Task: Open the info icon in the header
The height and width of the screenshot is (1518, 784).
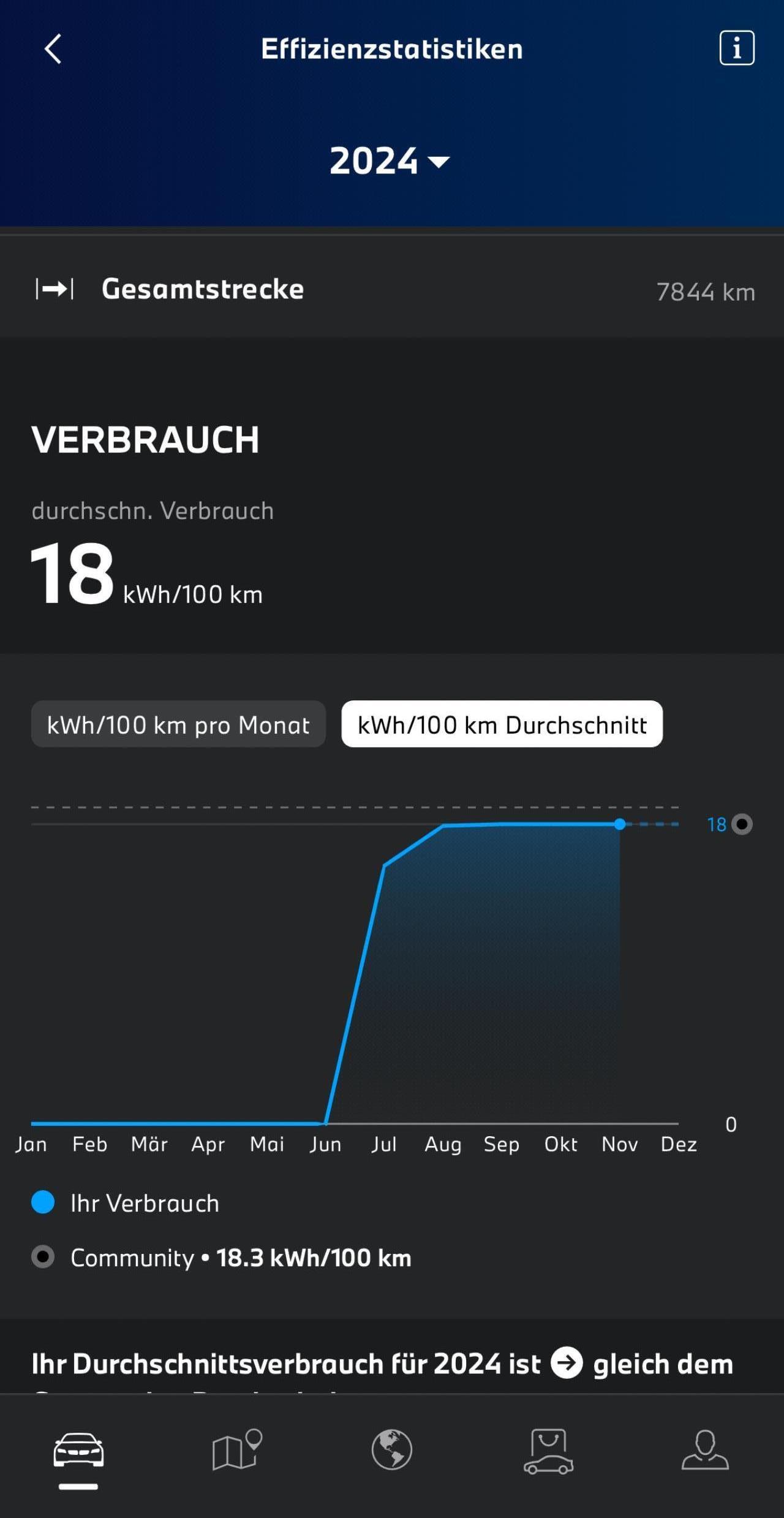Action: (736, 48)
